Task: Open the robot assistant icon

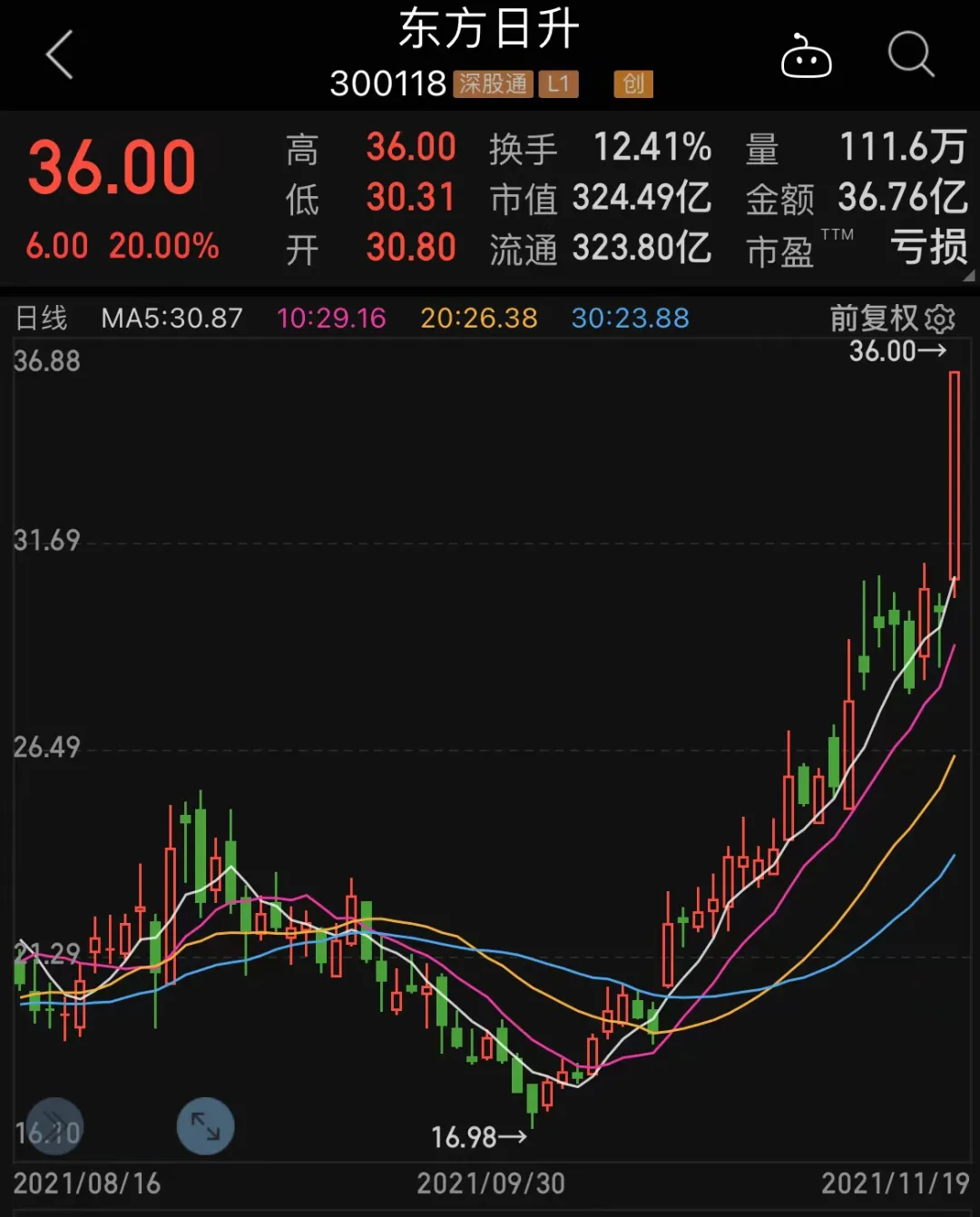Action: click(x=806, y=56)
